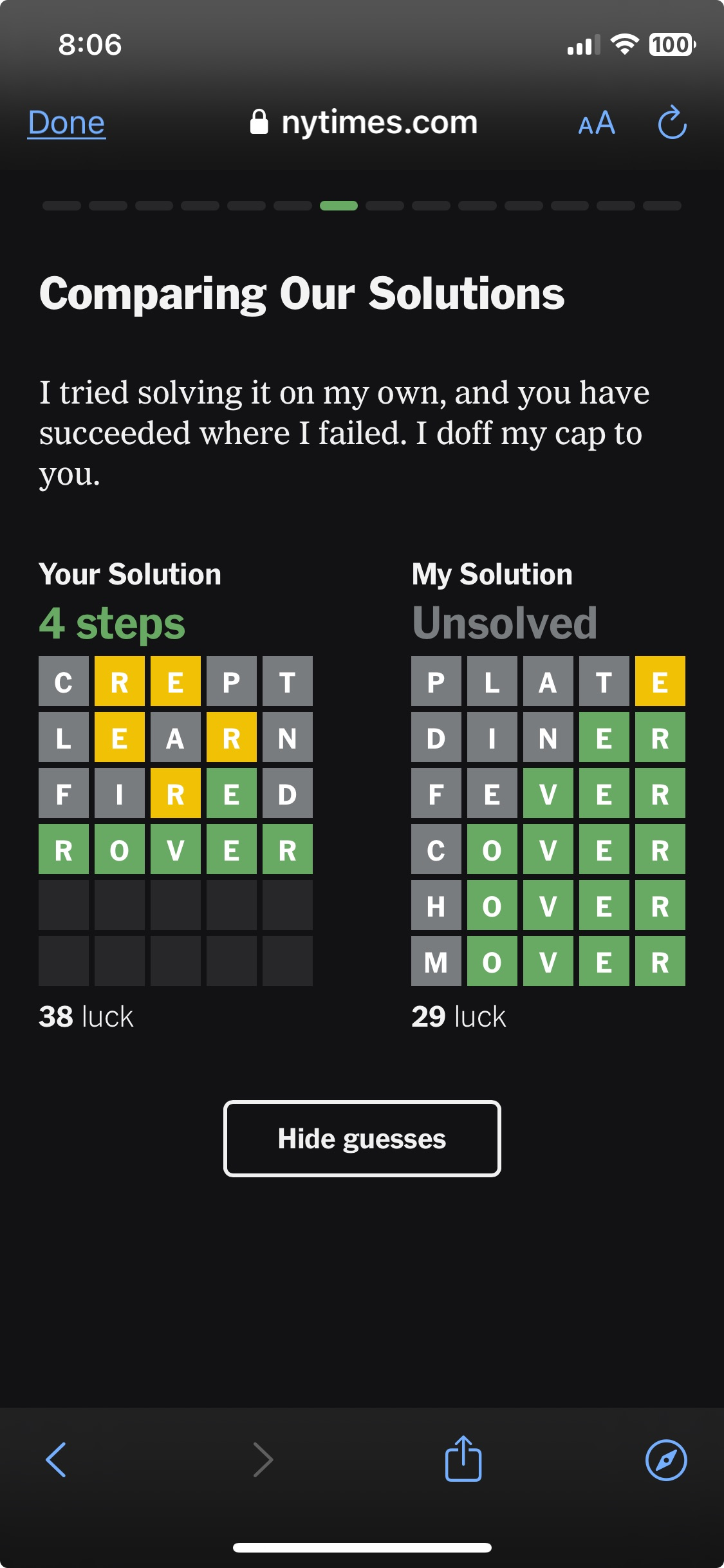This screenshot has height=1568, width=724.
Task: Open the AA text size menu
Action: (x=597, y=122)
